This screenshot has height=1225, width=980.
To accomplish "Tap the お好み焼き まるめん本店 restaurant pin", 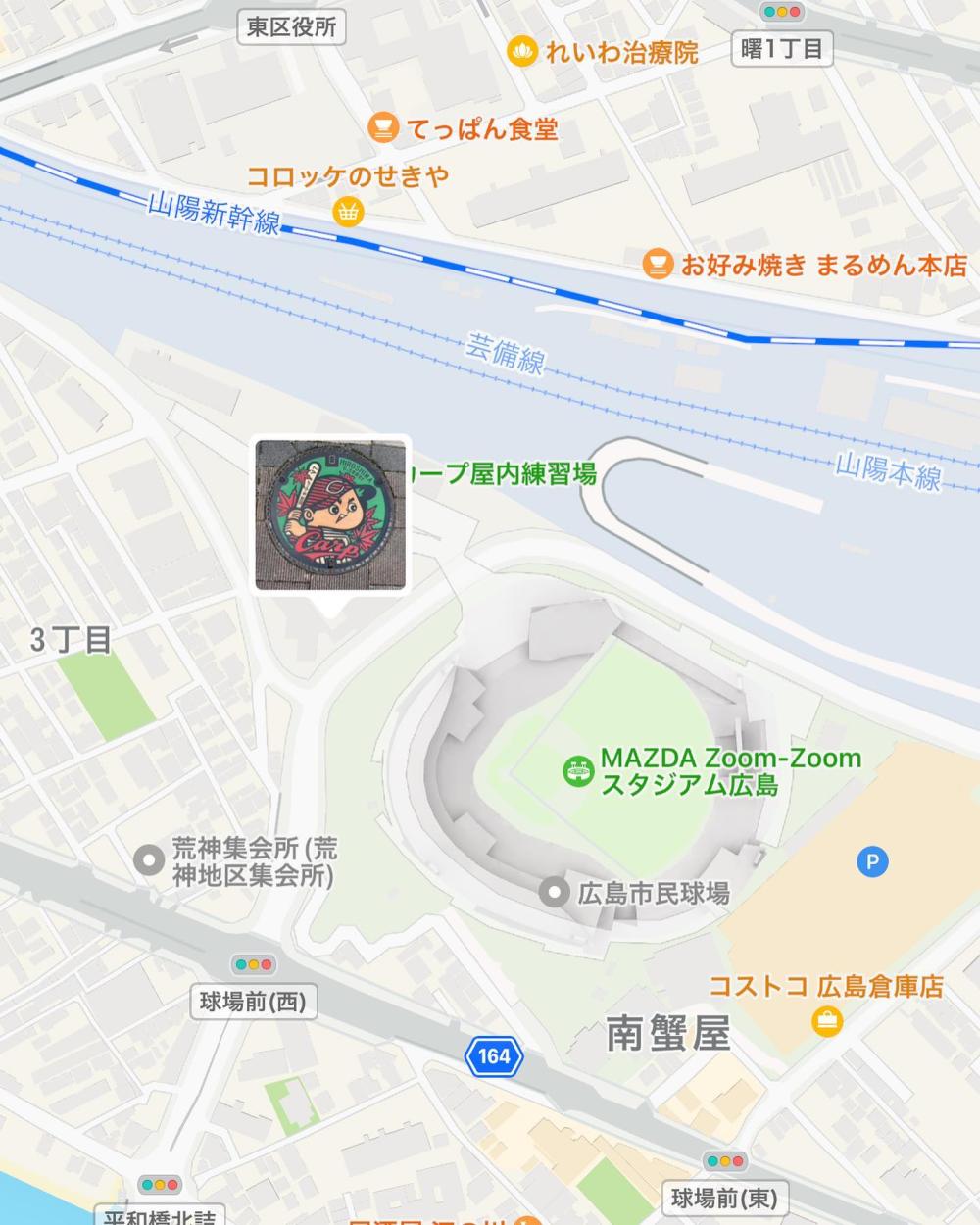I will coord(657,264).
